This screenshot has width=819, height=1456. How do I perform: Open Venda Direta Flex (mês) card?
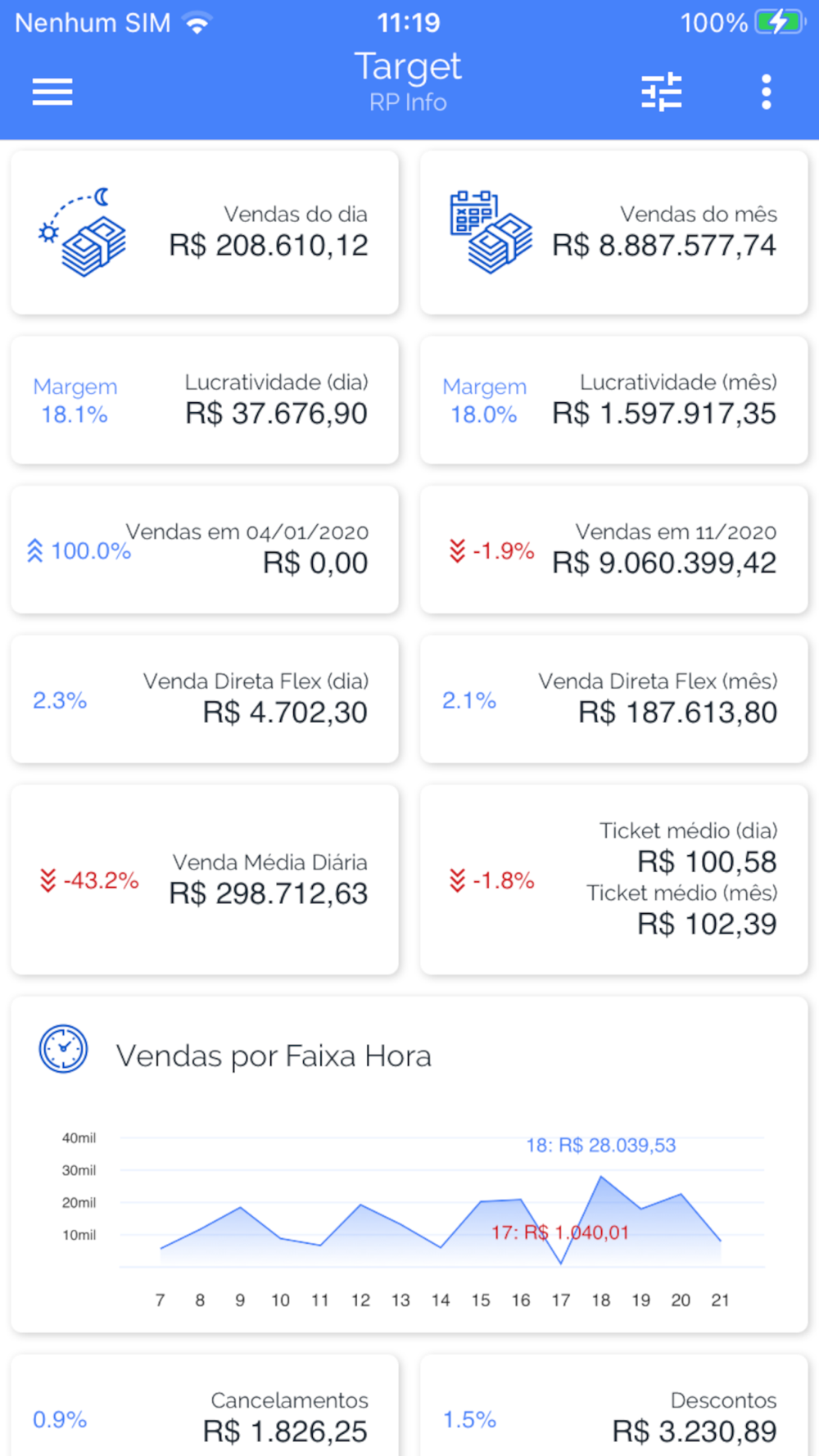pyautogui.click(x=614, y=699)
